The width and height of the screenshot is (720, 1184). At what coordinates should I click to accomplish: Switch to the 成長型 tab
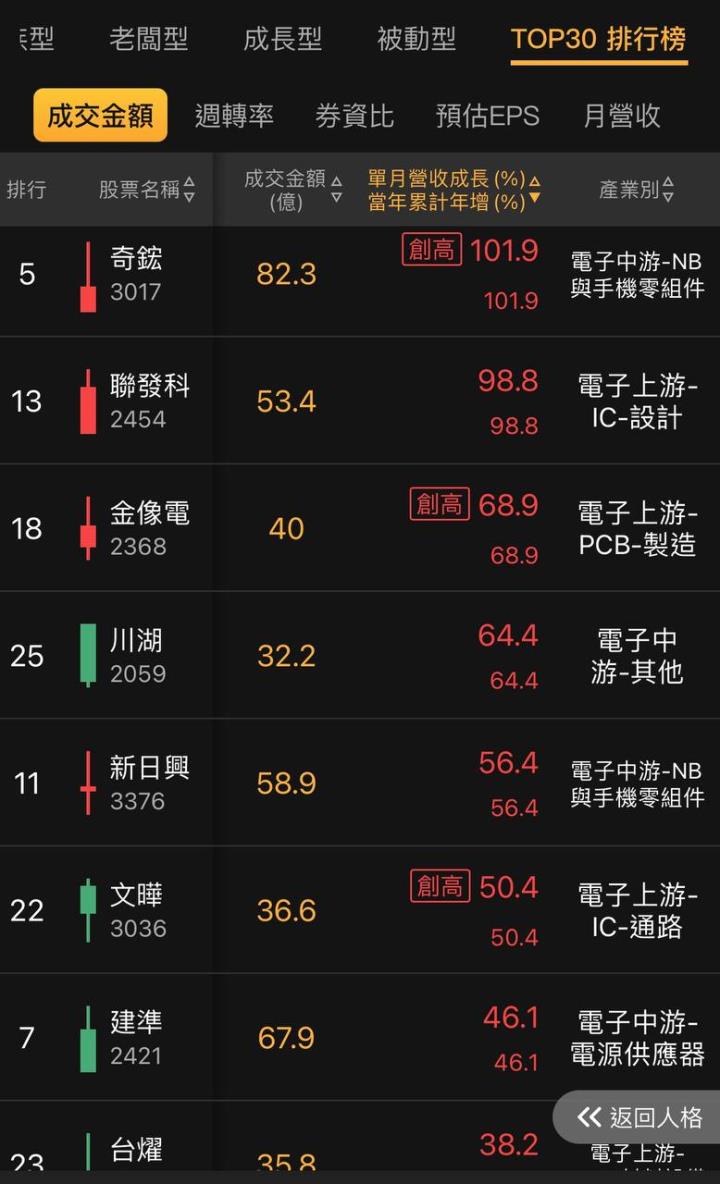[282, 39]
